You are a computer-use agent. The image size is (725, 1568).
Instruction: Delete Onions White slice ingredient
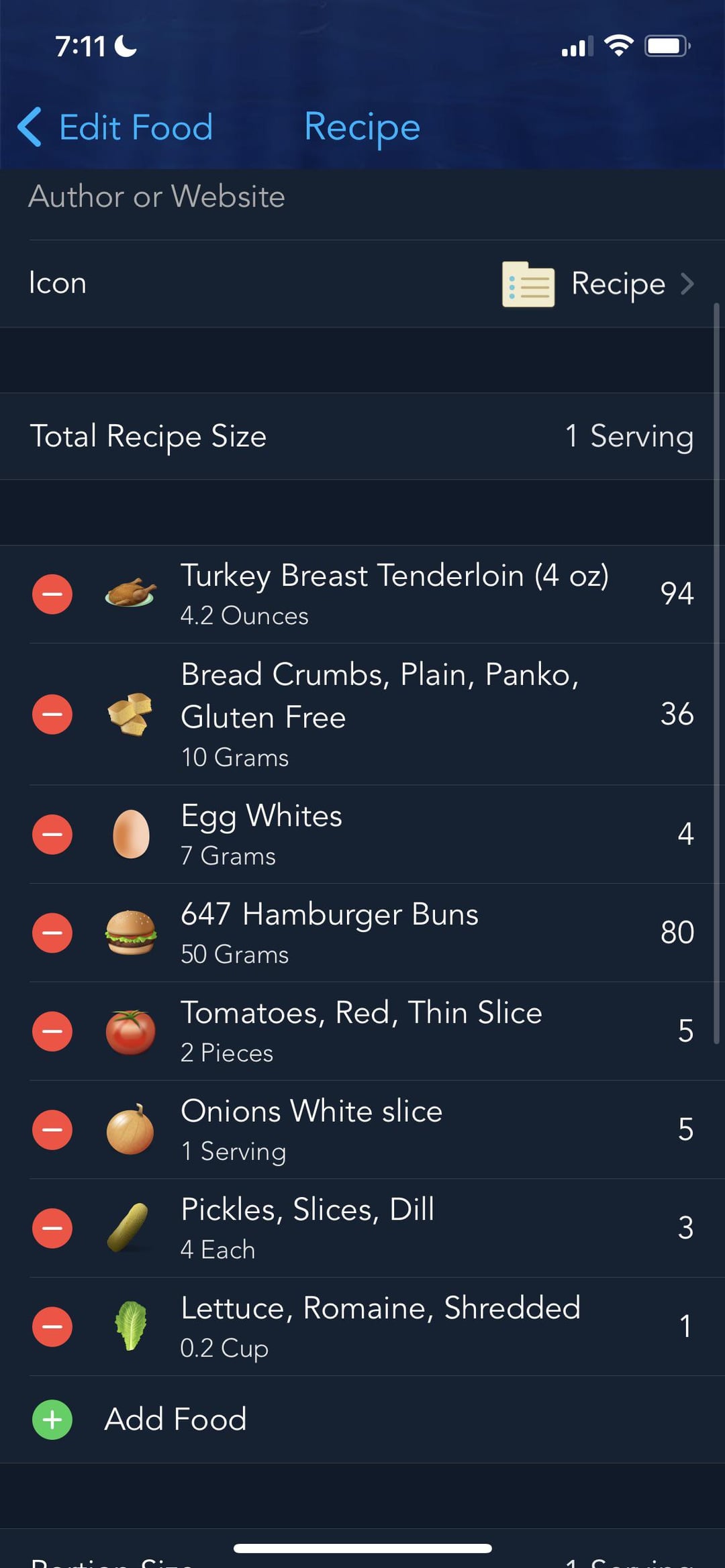tap(52, 1130)
